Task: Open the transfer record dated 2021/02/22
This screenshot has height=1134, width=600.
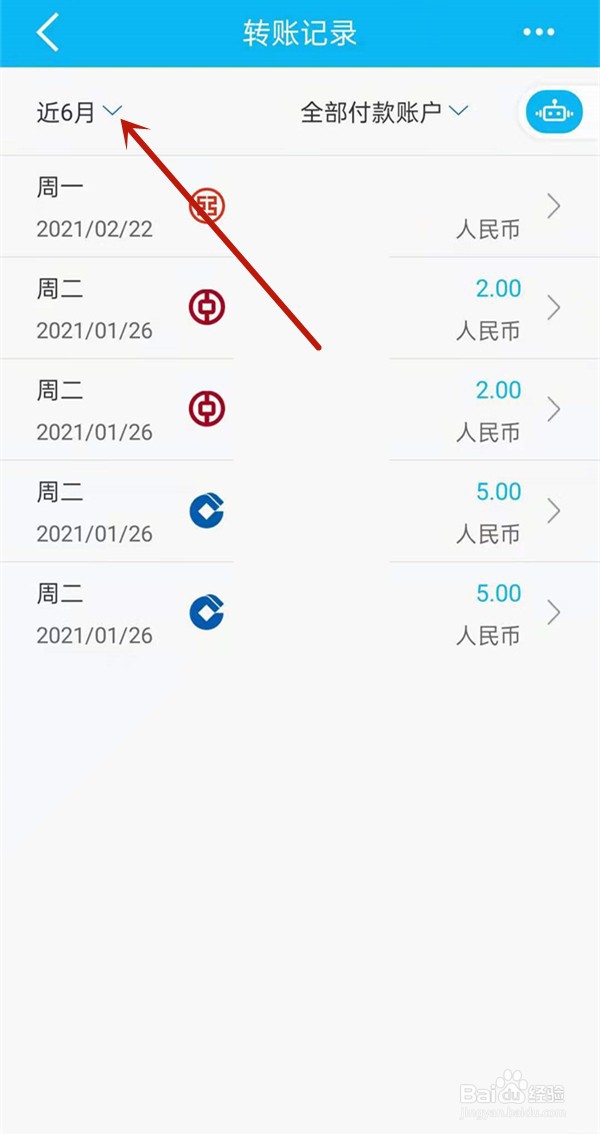Action: [300, 207]
